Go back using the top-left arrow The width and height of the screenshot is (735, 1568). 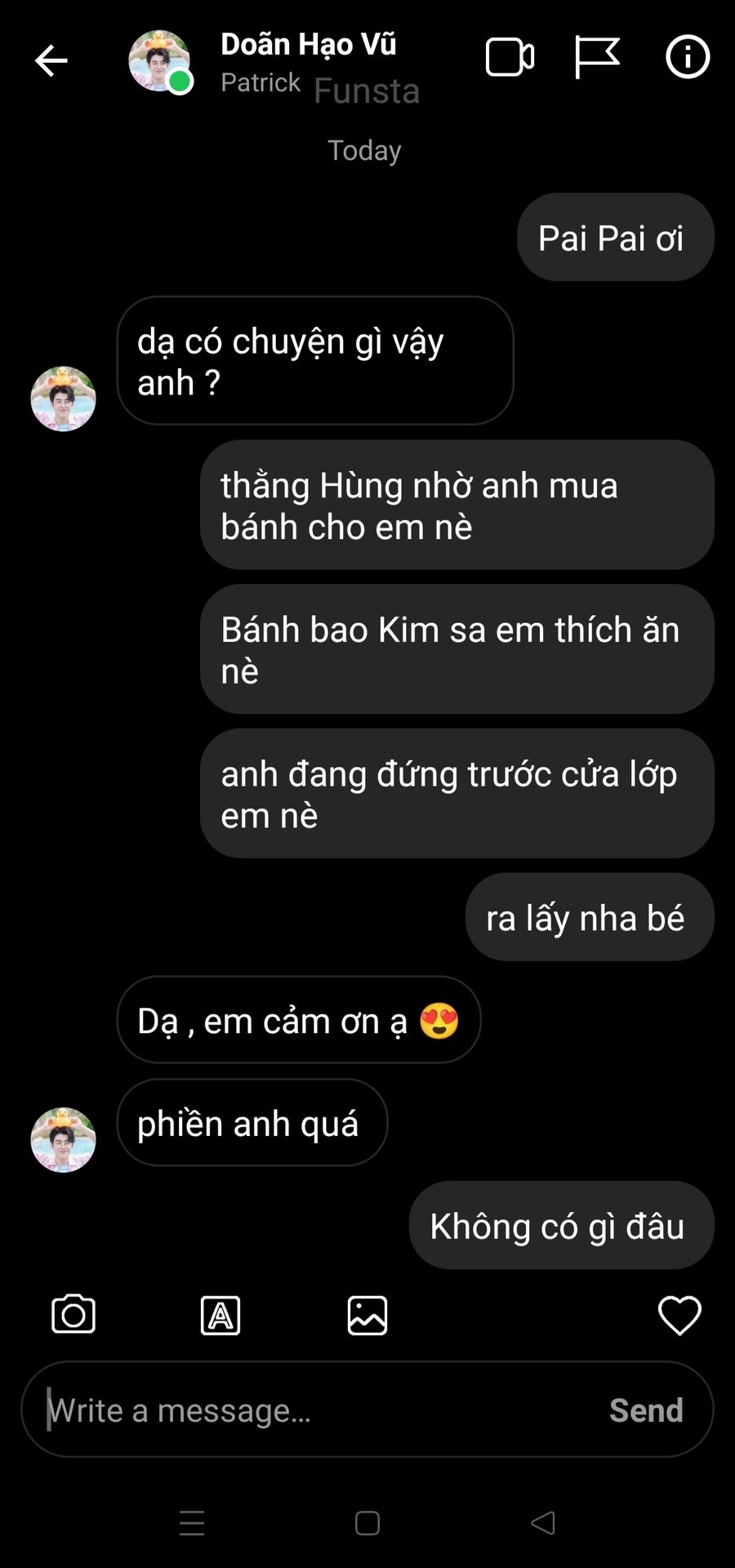pyautogui.click(x=51, y=60)
